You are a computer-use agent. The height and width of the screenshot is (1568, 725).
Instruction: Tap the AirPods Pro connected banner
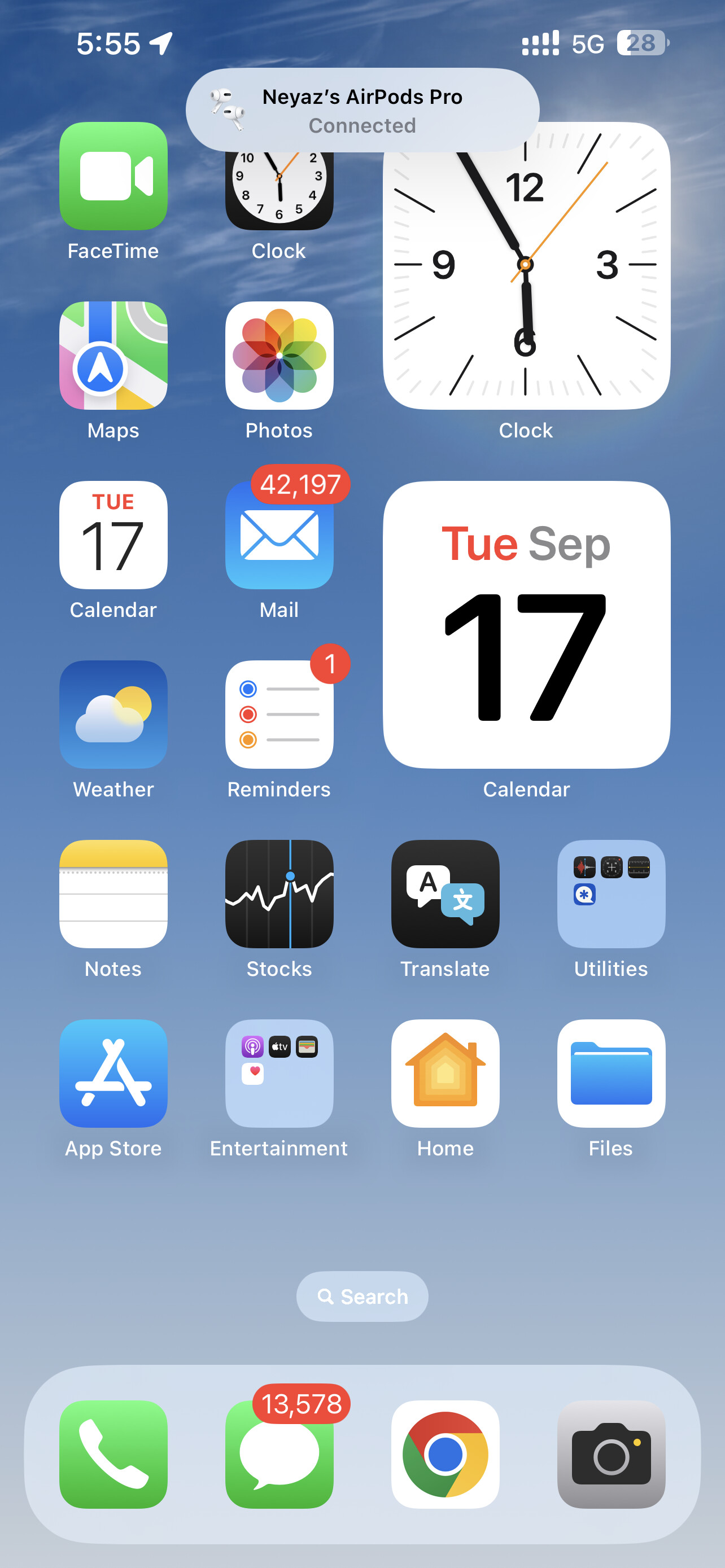click(362, 110)
